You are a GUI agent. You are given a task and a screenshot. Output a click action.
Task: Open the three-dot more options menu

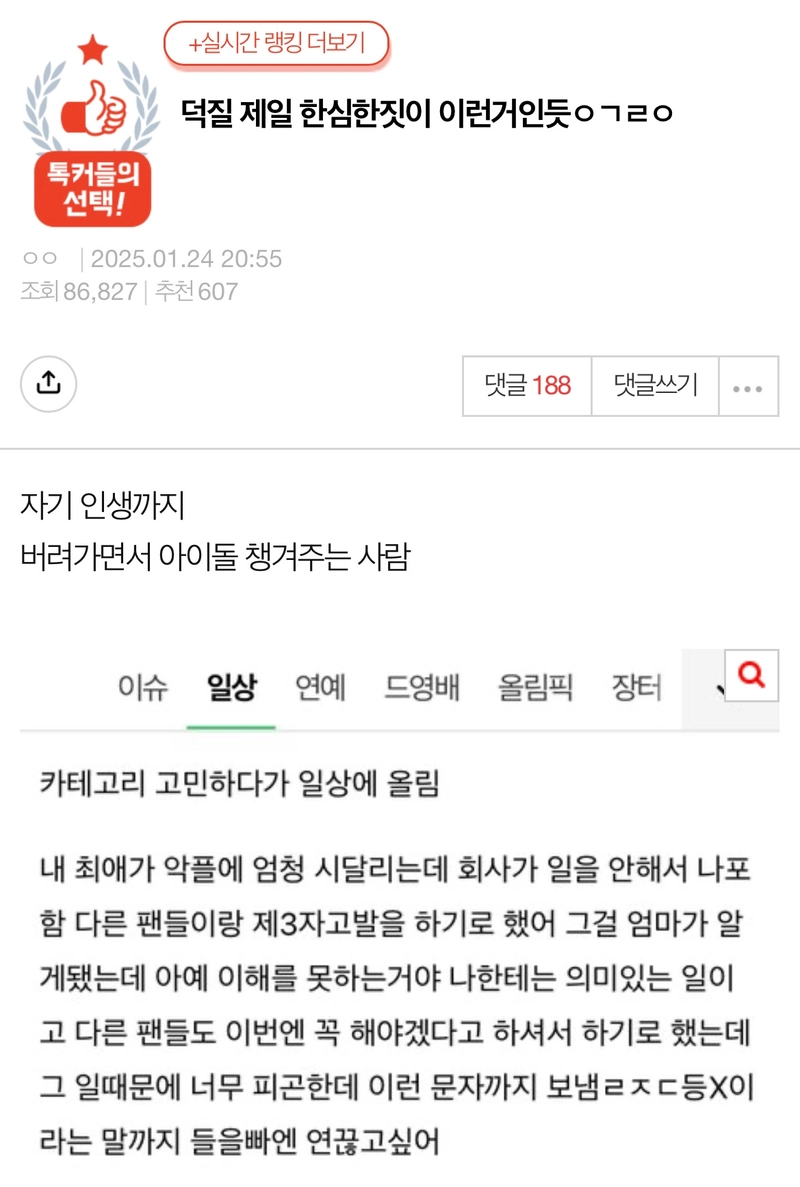748,387
